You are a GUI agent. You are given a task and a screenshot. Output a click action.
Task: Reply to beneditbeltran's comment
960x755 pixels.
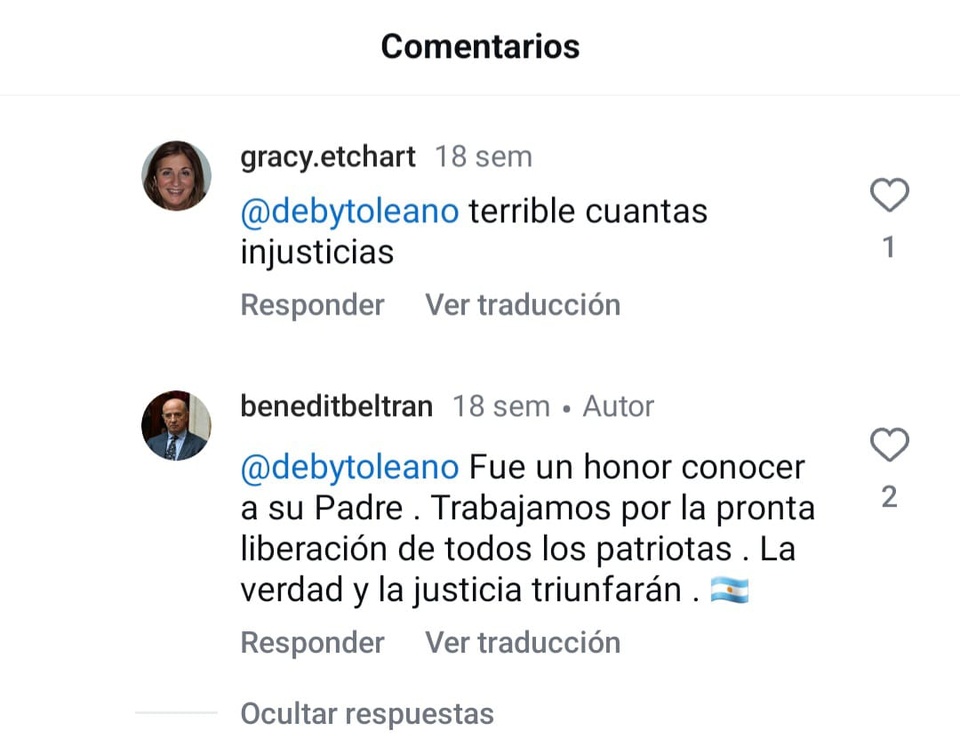tap(312, 642)
